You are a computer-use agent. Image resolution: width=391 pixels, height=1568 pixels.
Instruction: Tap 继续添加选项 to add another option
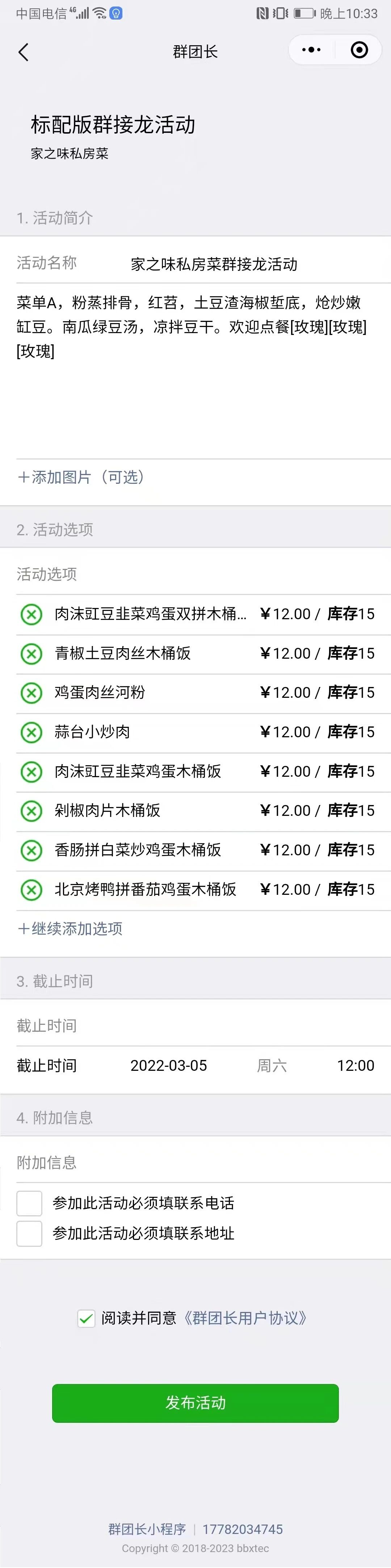tap(70, 928)
